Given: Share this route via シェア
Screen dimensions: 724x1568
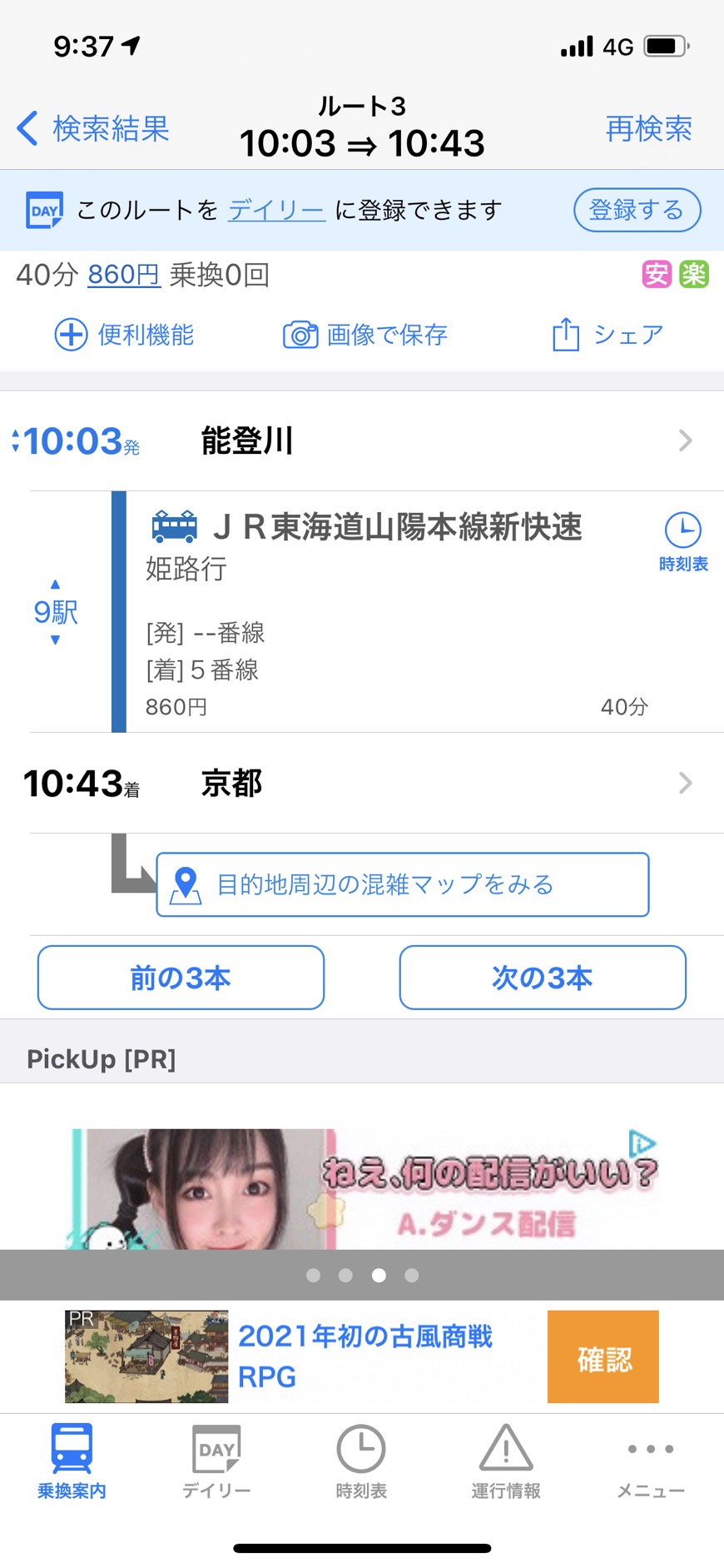Looking at the screenshot, I should 607,335.
